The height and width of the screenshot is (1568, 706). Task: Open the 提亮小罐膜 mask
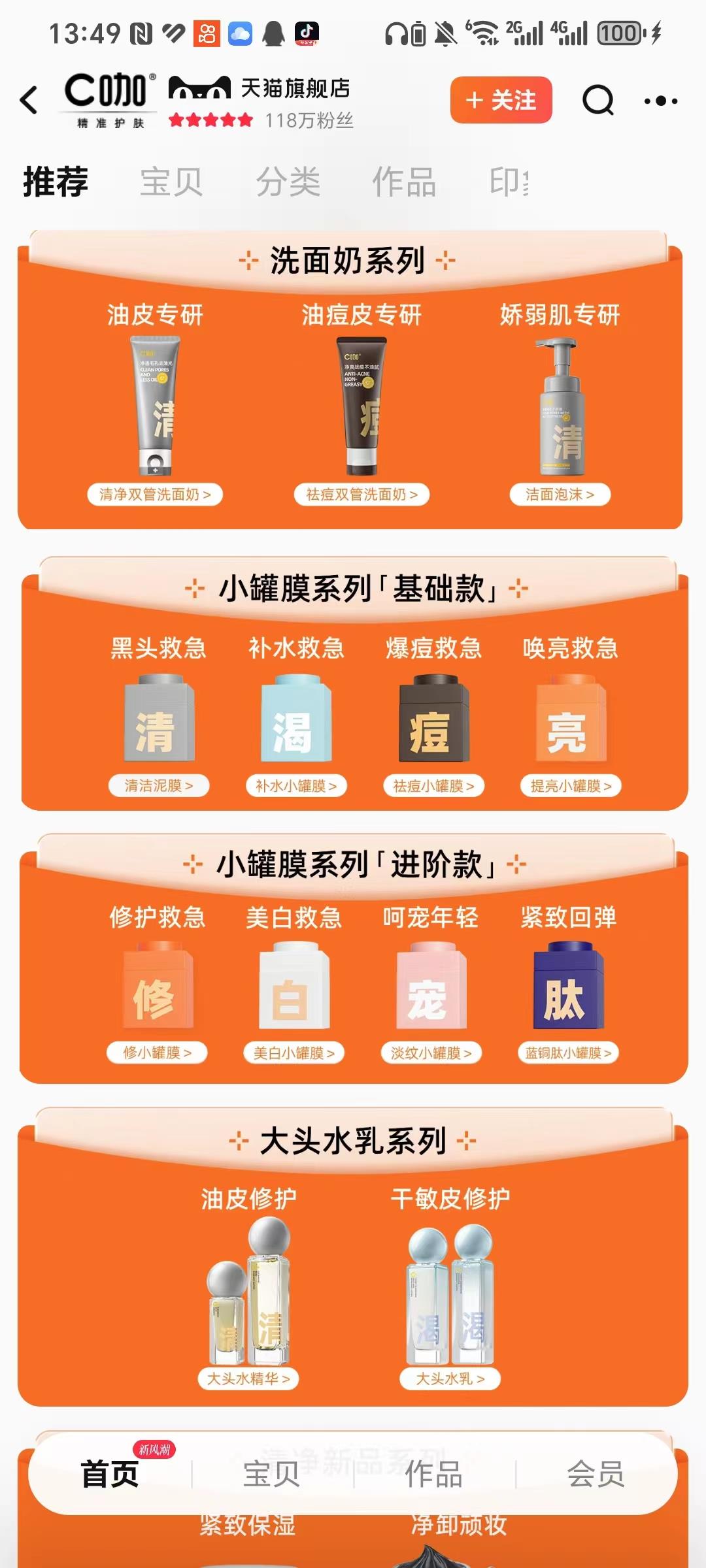[x=571, y=785]
